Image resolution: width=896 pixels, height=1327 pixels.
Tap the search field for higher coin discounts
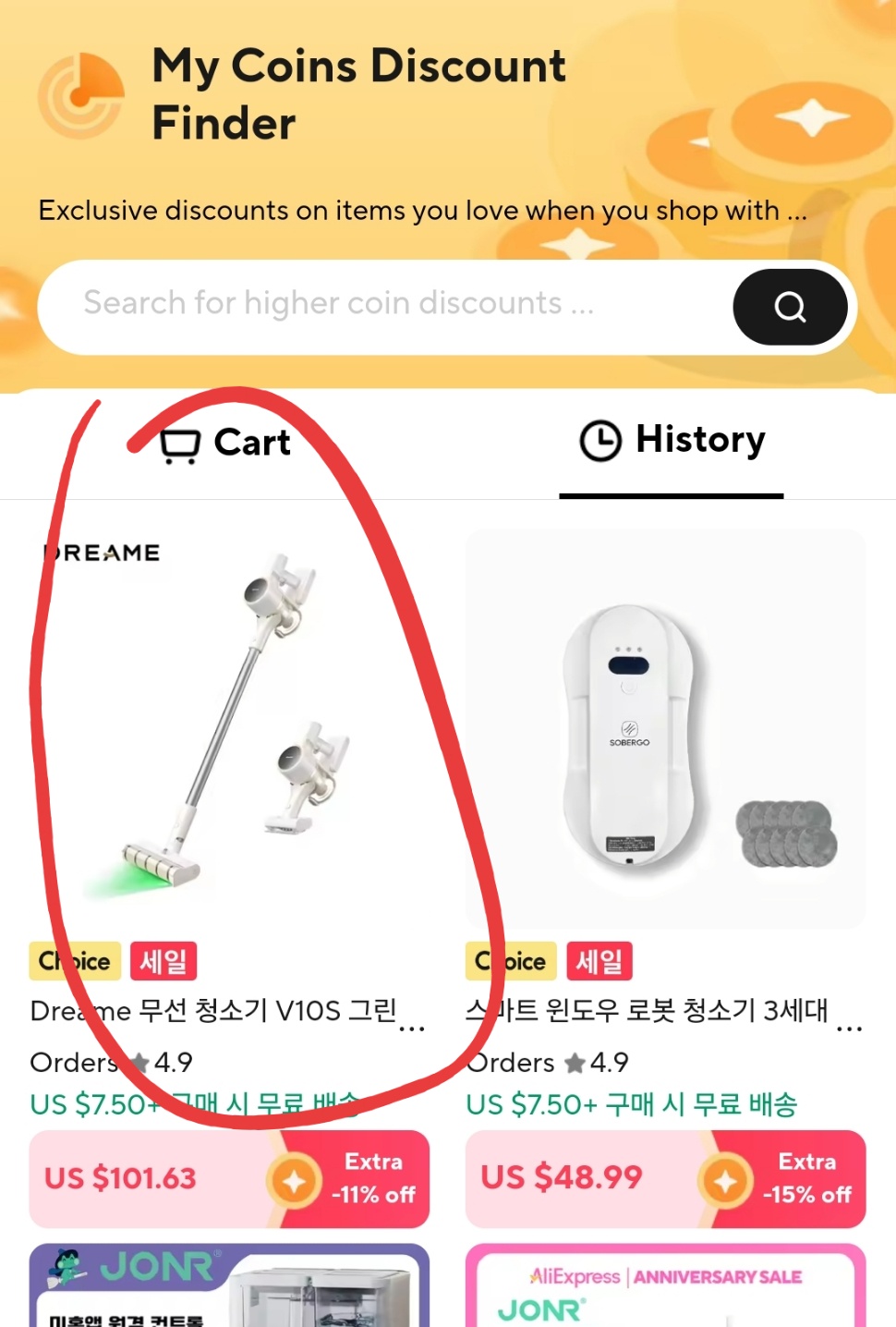(x=388, y=305)
